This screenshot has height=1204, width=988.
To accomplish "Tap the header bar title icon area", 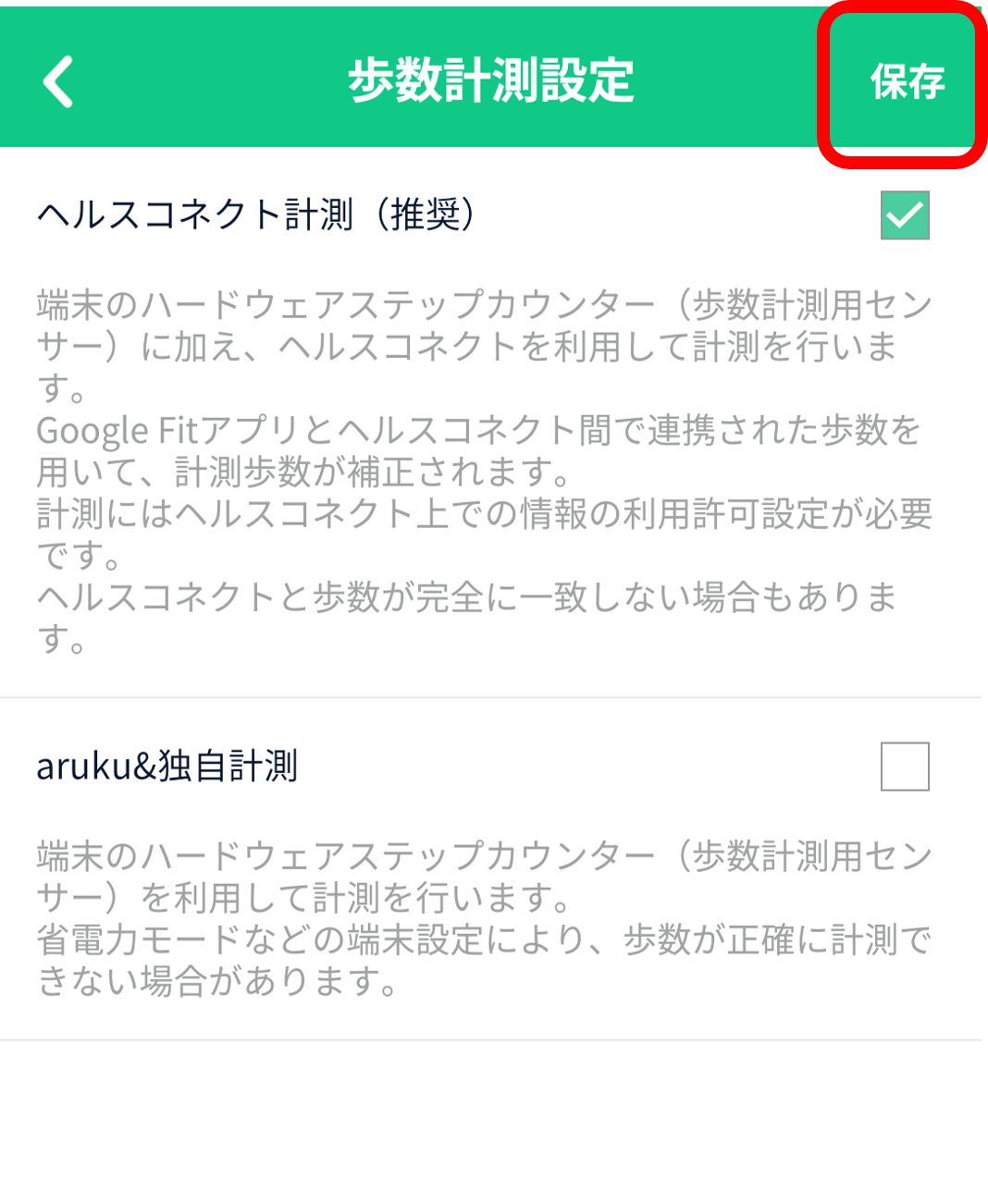I will point(494,81).
